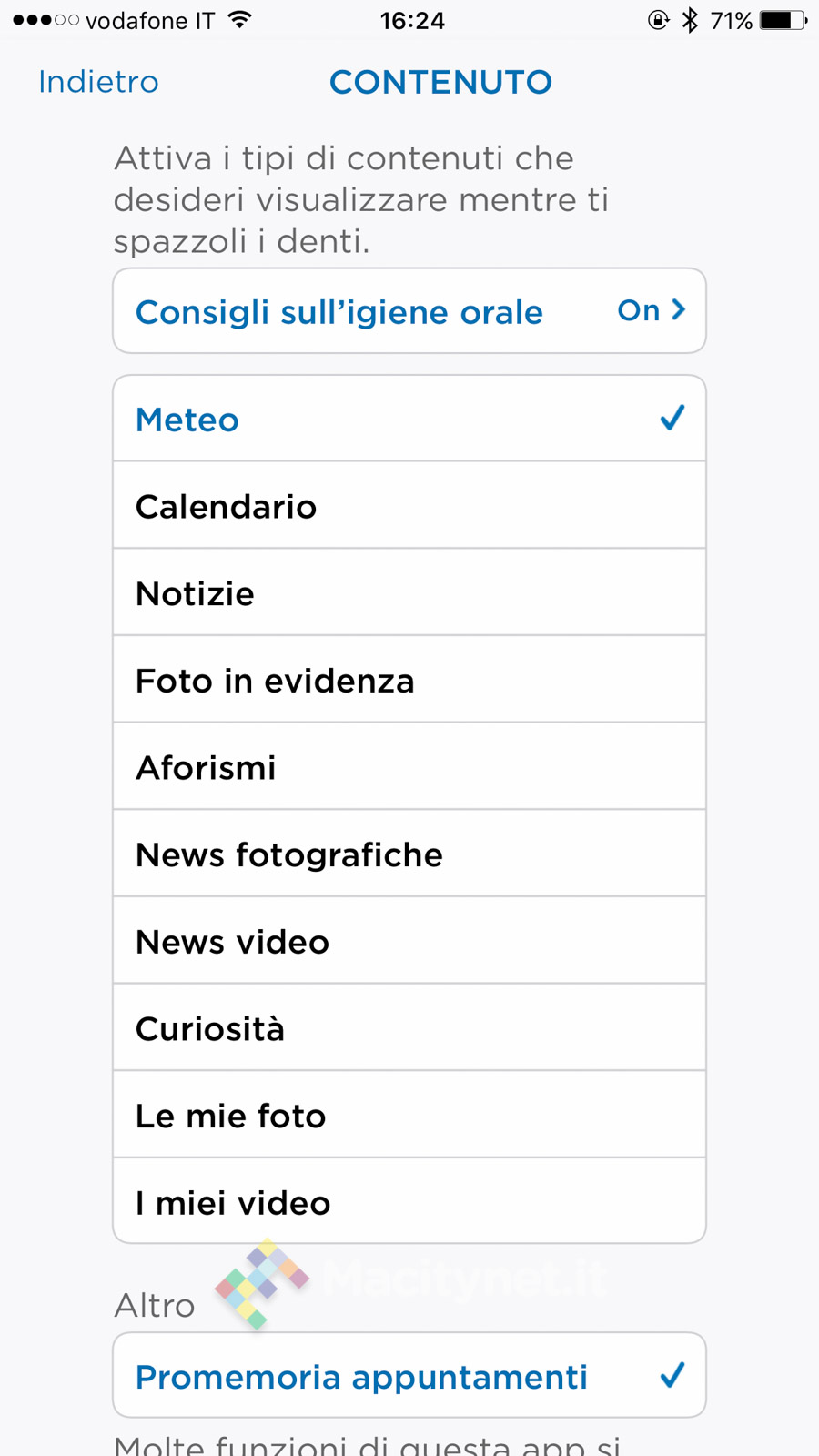The image size is (819, 1456).
Task: Tap Le mie foto row
Action: tap(409, 1116)
